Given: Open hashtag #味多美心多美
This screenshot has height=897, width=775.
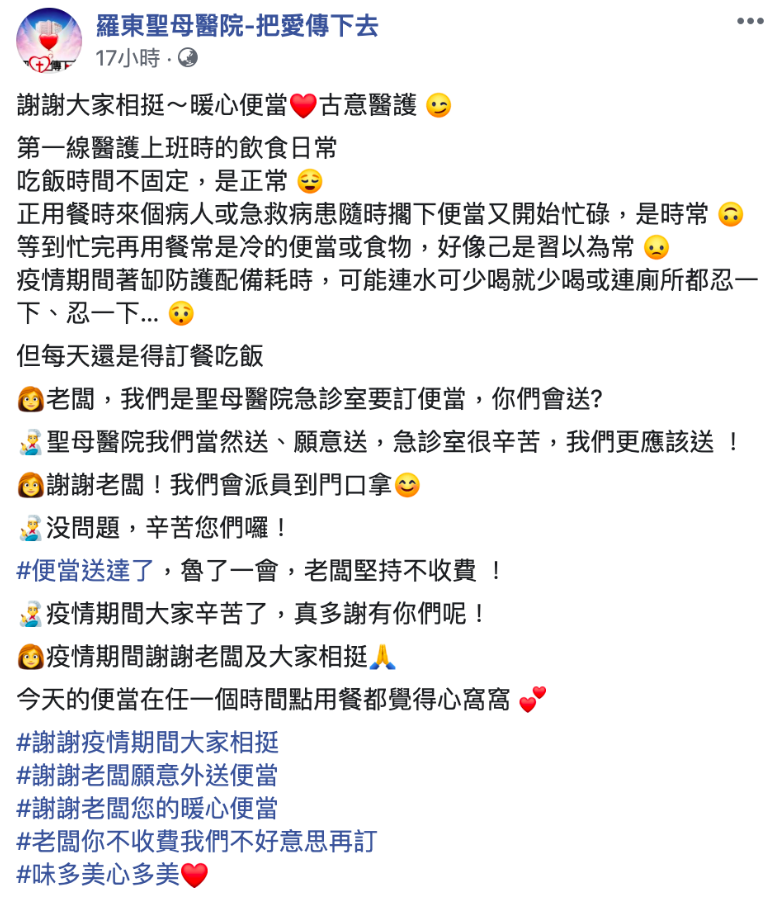Looking at the screenshot, I should 99,875.
